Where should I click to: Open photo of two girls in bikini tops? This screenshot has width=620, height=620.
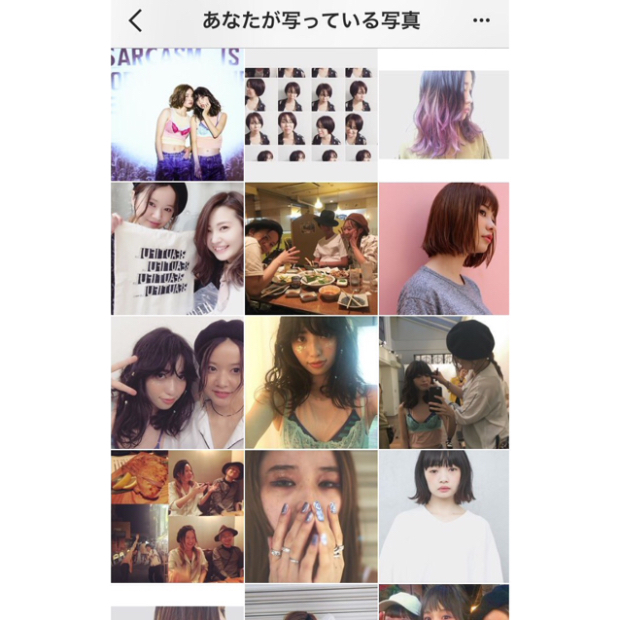(x=177, y=114)
